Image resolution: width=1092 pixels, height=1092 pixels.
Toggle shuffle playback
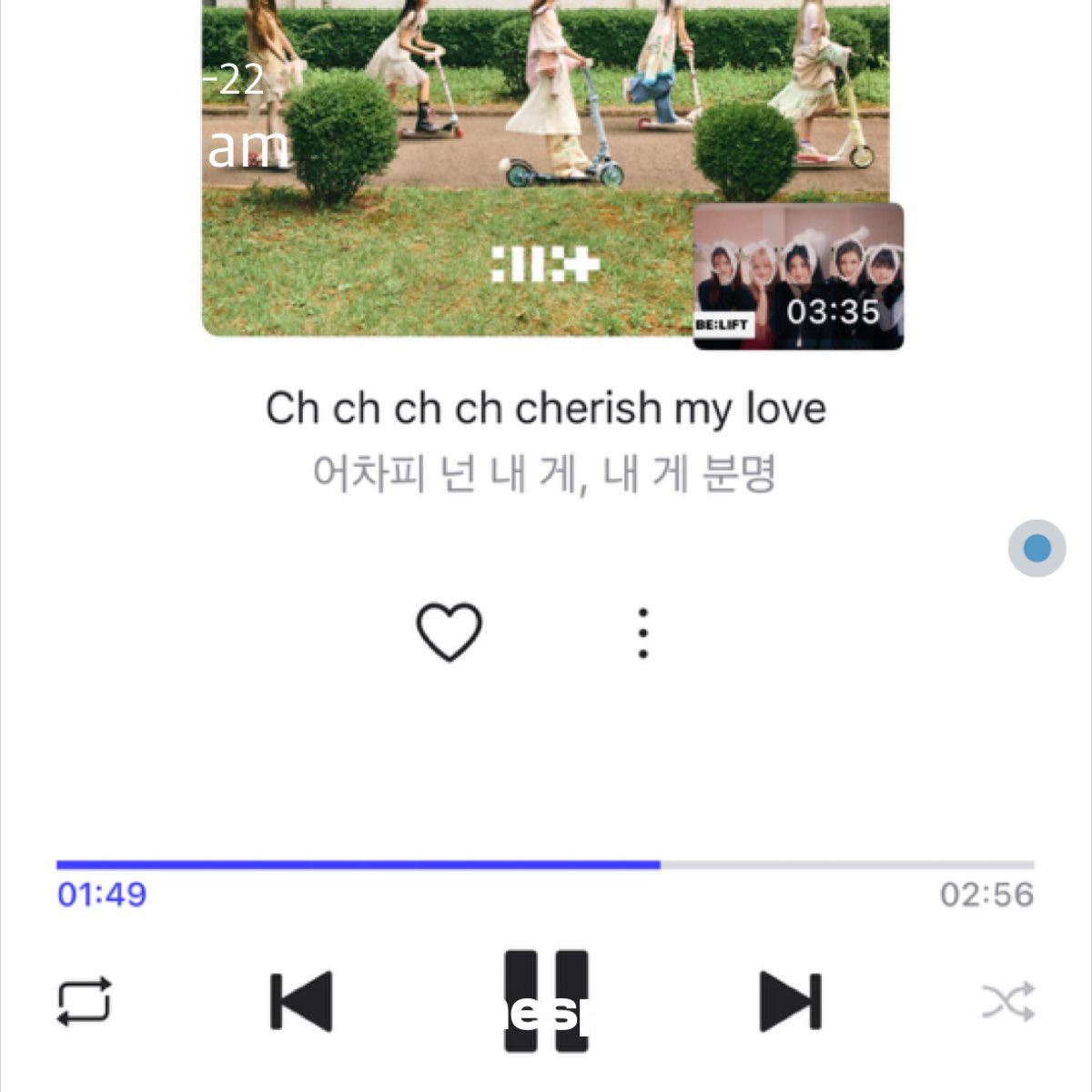[x=1008, y=1002]
